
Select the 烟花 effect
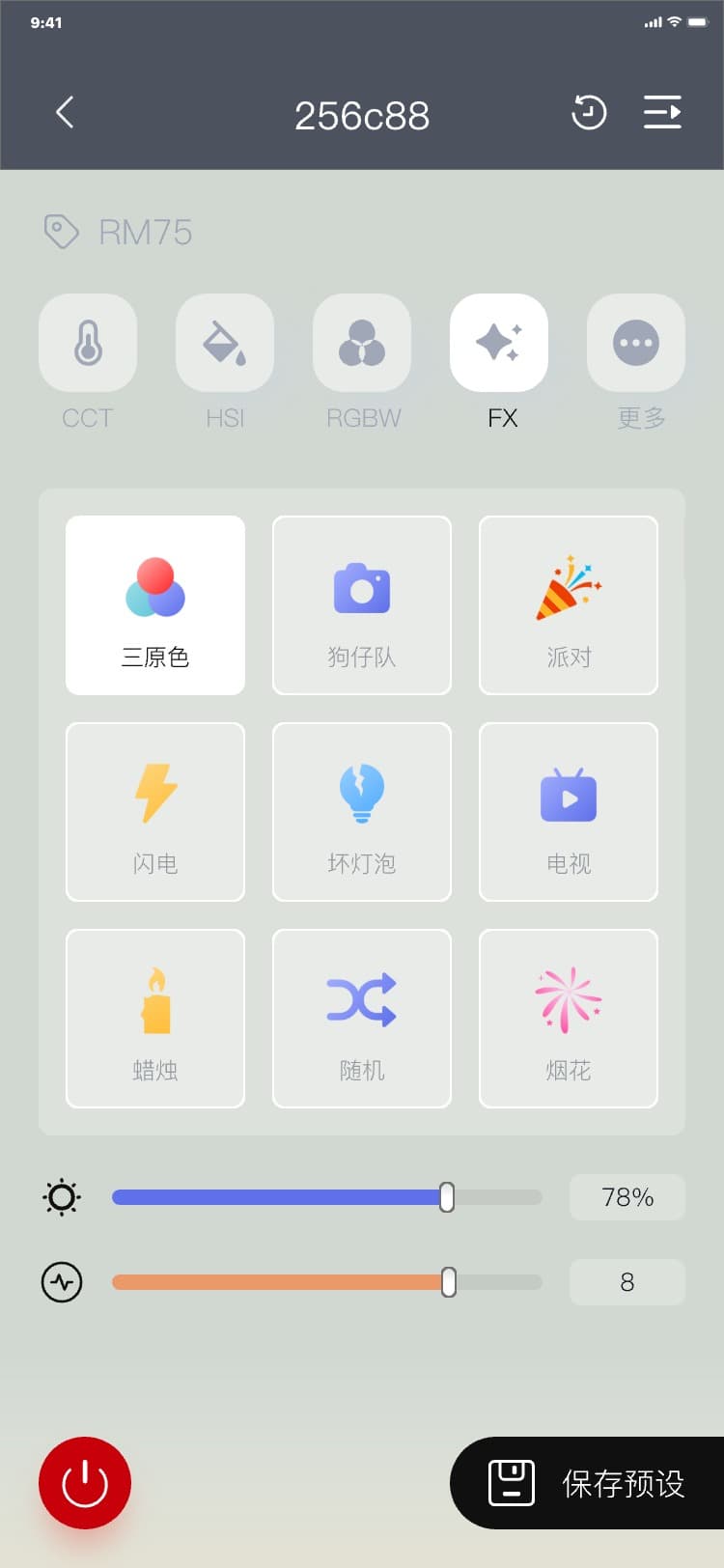[569, 1019]
